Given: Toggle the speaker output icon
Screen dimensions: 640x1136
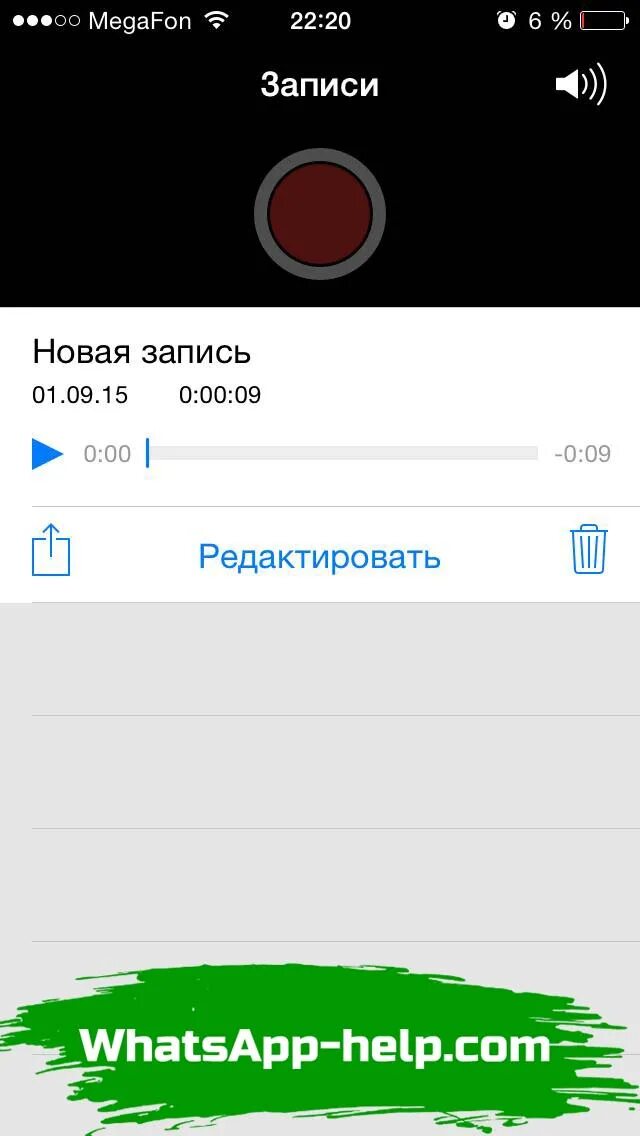Looking at the screenshot, I should click(x=581, y=85).
